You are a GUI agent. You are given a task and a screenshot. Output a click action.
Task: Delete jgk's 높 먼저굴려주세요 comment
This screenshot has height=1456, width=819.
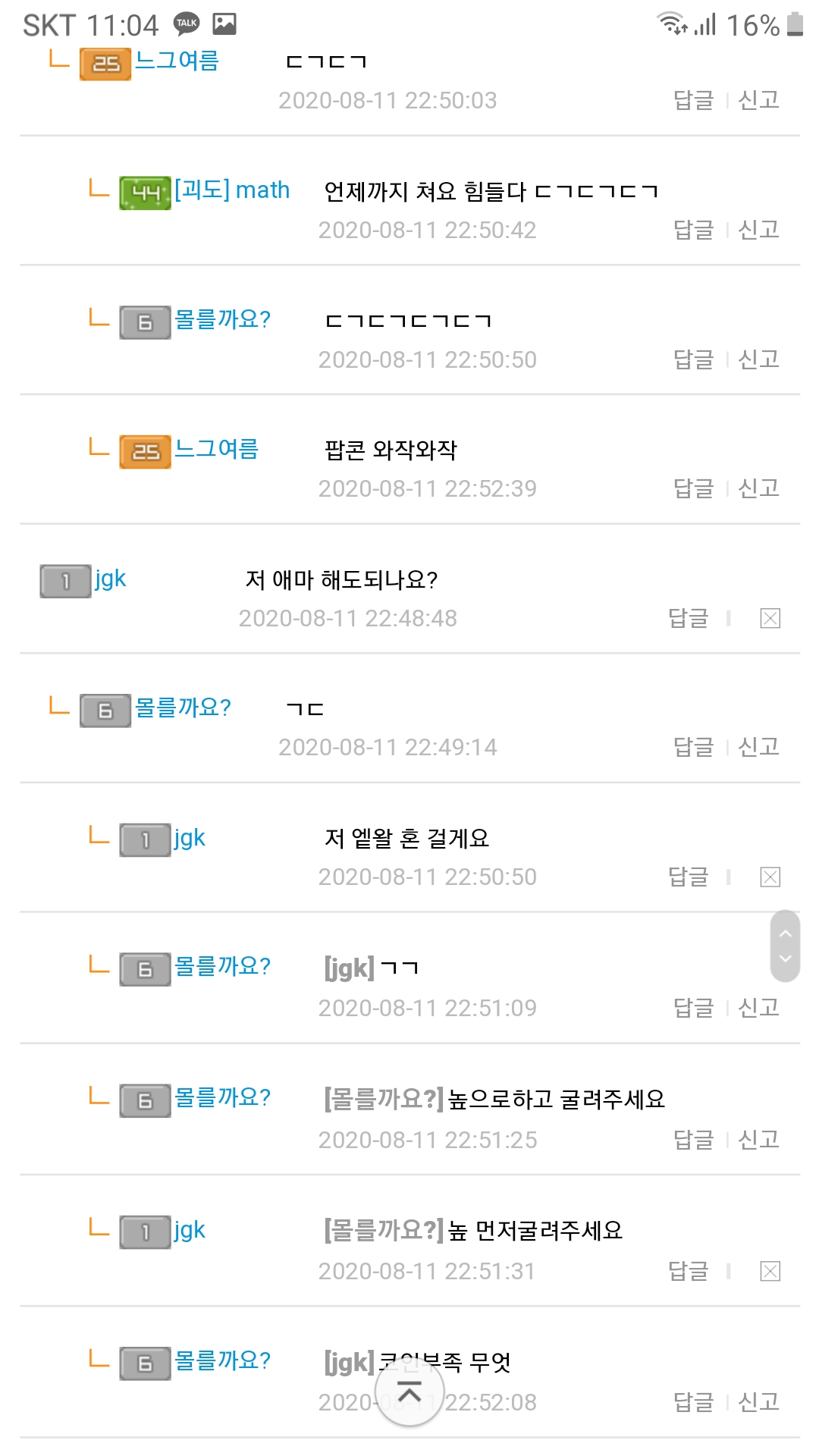[770, 1271]
